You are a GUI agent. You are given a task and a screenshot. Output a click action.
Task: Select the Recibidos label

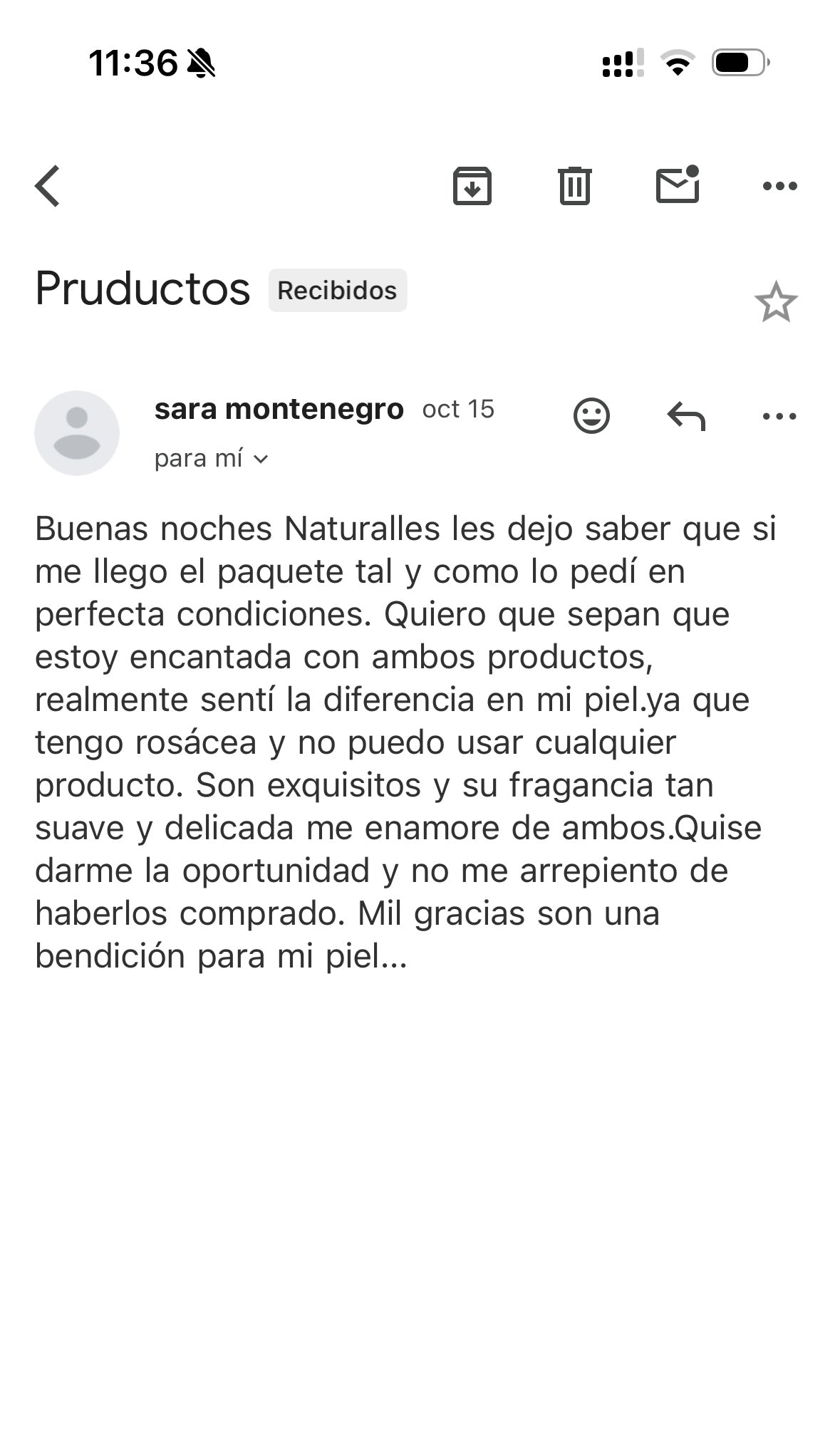[336, 290]
